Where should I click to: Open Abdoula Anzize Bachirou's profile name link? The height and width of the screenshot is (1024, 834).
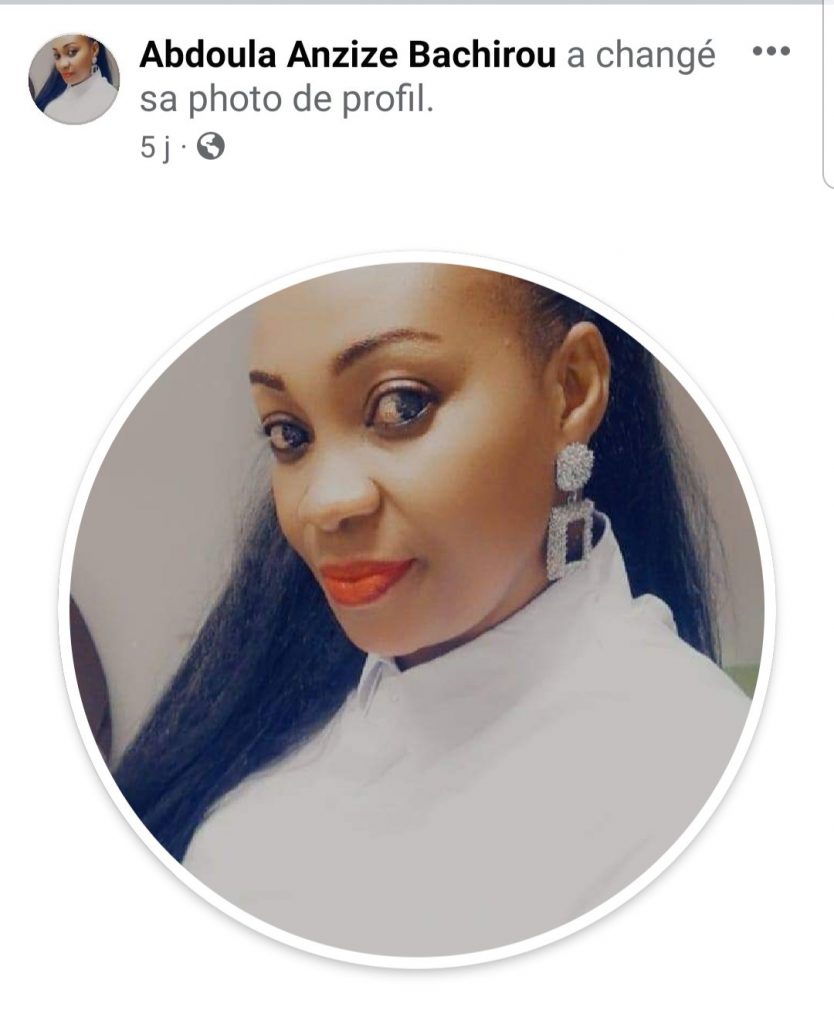347,56
